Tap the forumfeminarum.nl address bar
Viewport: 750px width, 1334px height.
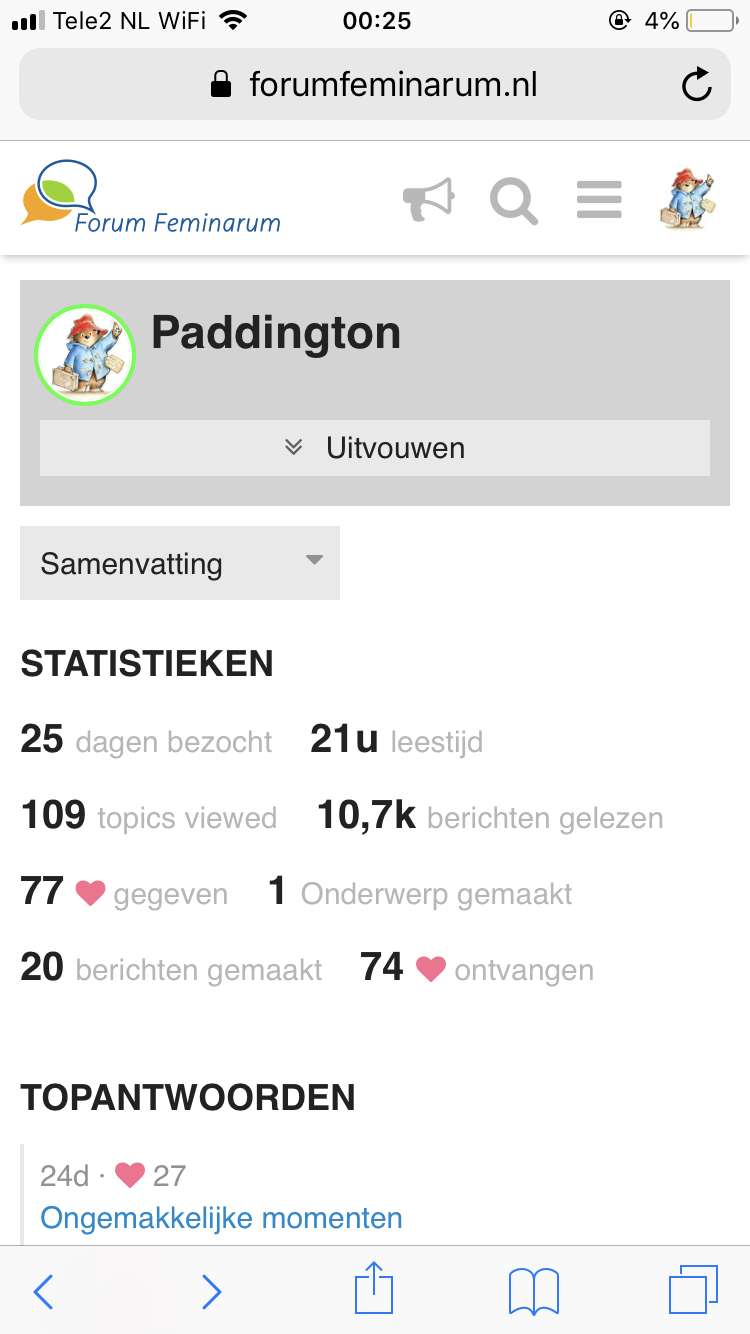(x=375, y=85)
